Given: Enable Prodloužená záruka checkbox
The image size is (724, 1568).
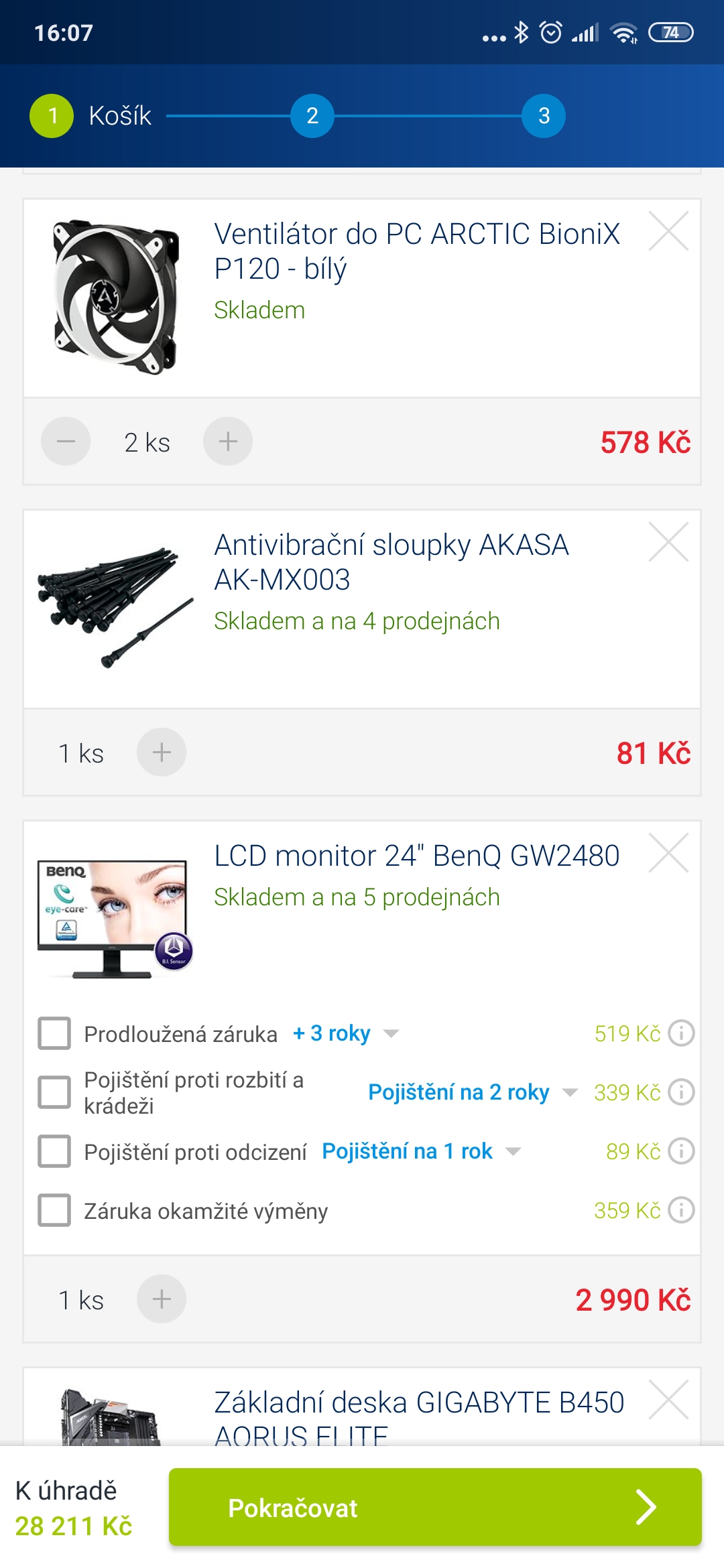Looking at the screenshot, I should (54, 1033).
